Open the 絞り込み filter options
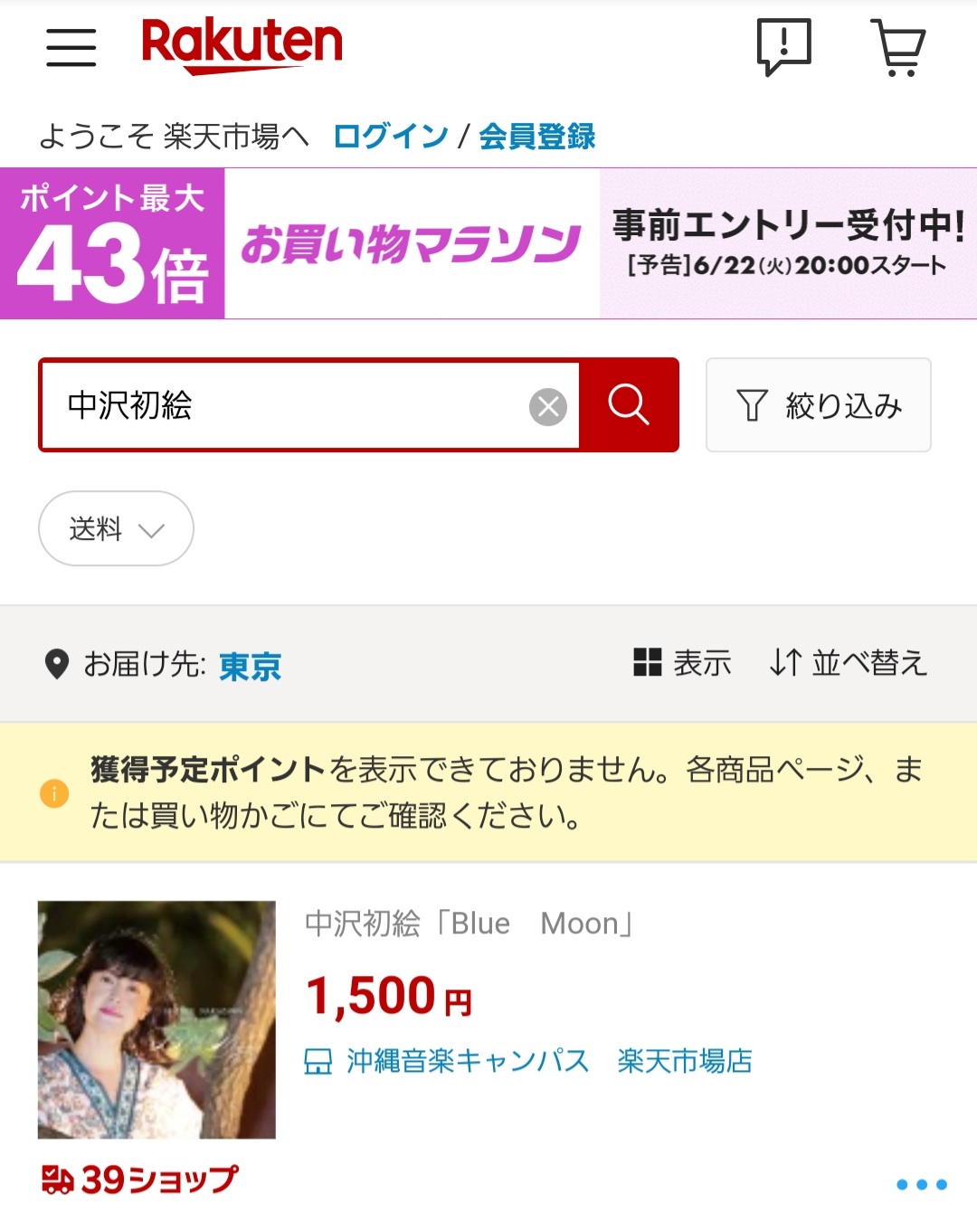The height and width of the screenshot is (1232, 977). 818,405
